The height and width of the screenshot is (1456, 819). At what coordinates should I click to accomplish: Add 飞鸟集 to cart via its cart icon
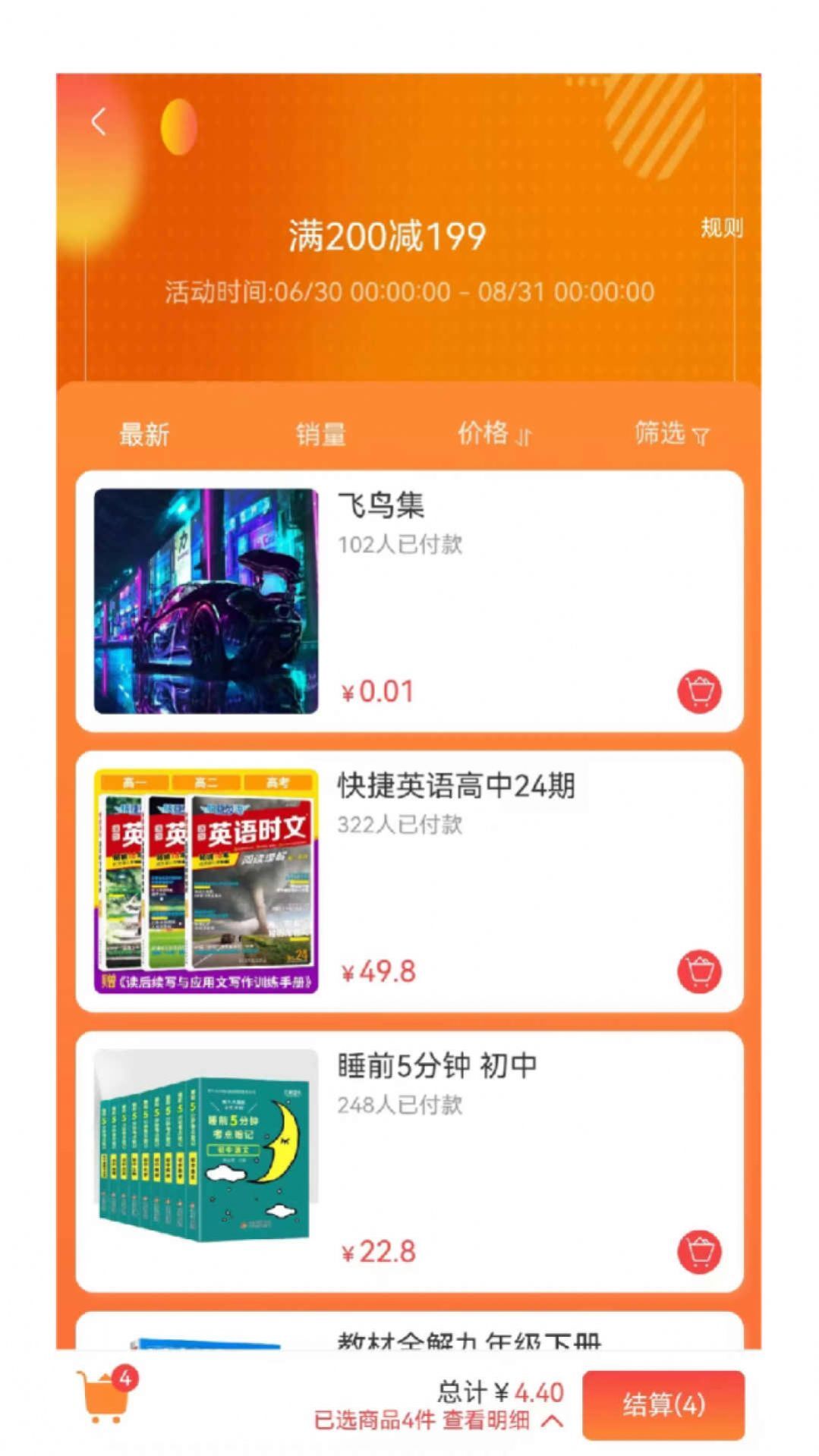tap(699, 691)
